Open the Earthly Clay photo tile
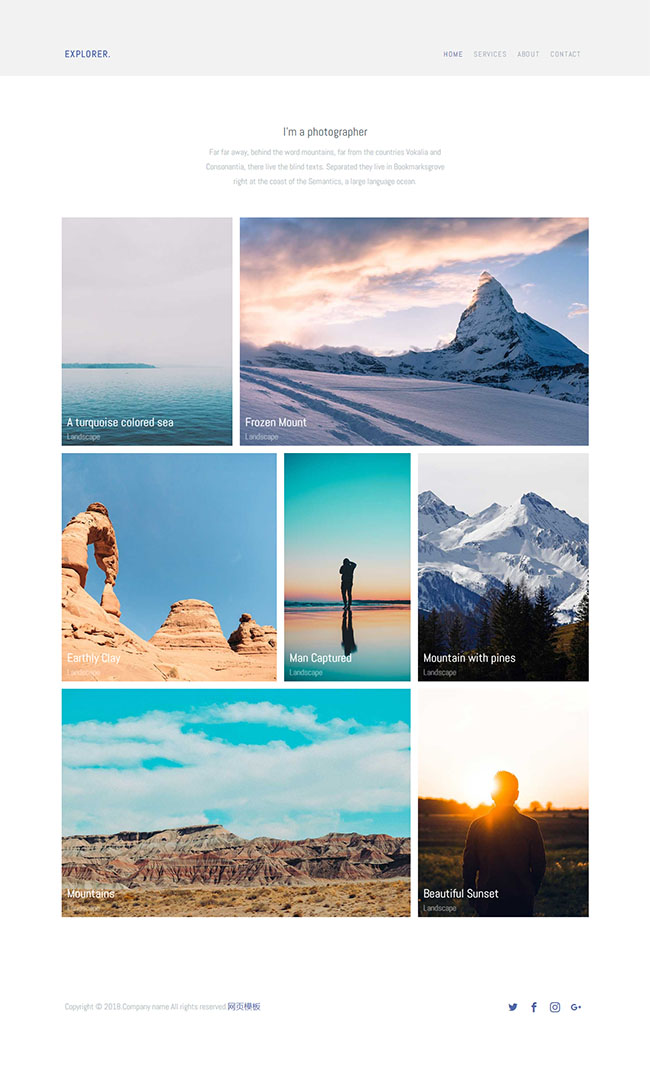This screenshot has width=650, height=1066. click(x=169, y=567)
